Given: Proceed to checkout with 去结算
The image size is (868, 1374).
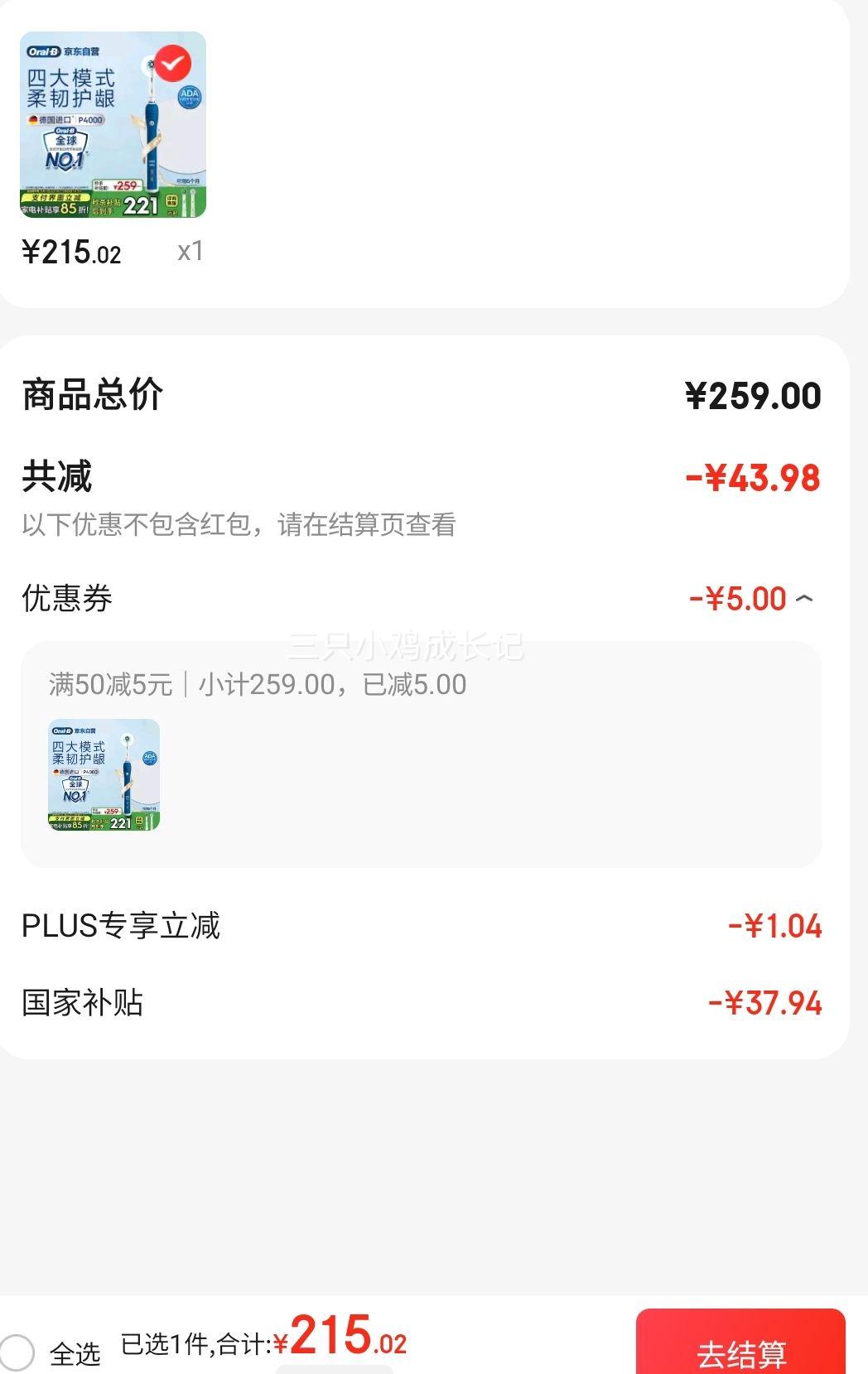Looking at the screenshot, I should [740, 1342].
